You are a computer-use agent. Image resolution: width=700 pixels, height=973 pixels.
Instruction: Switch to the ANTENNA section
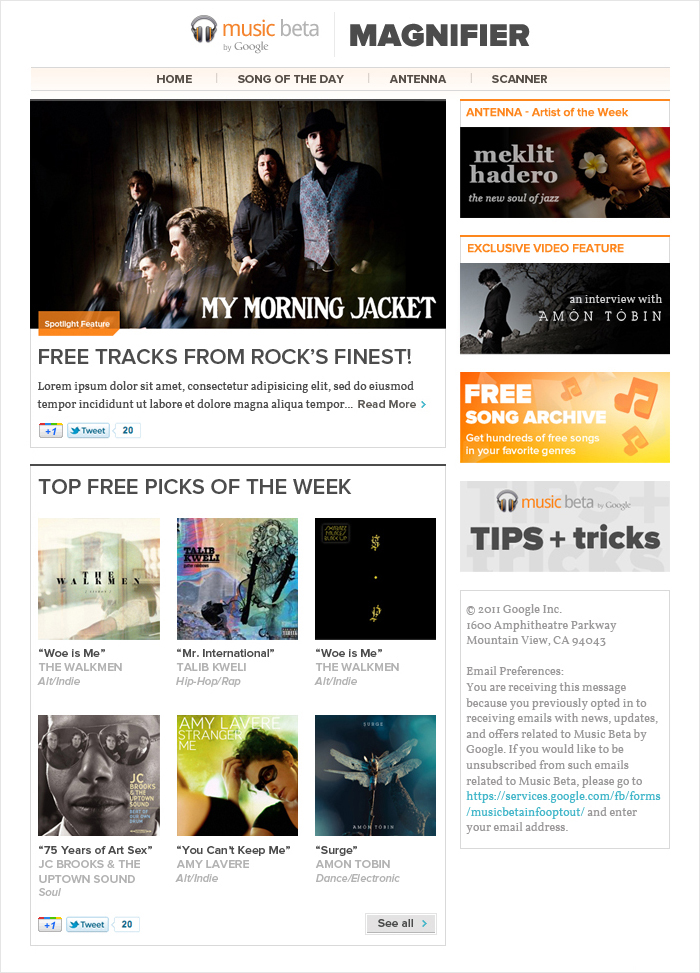418,79
